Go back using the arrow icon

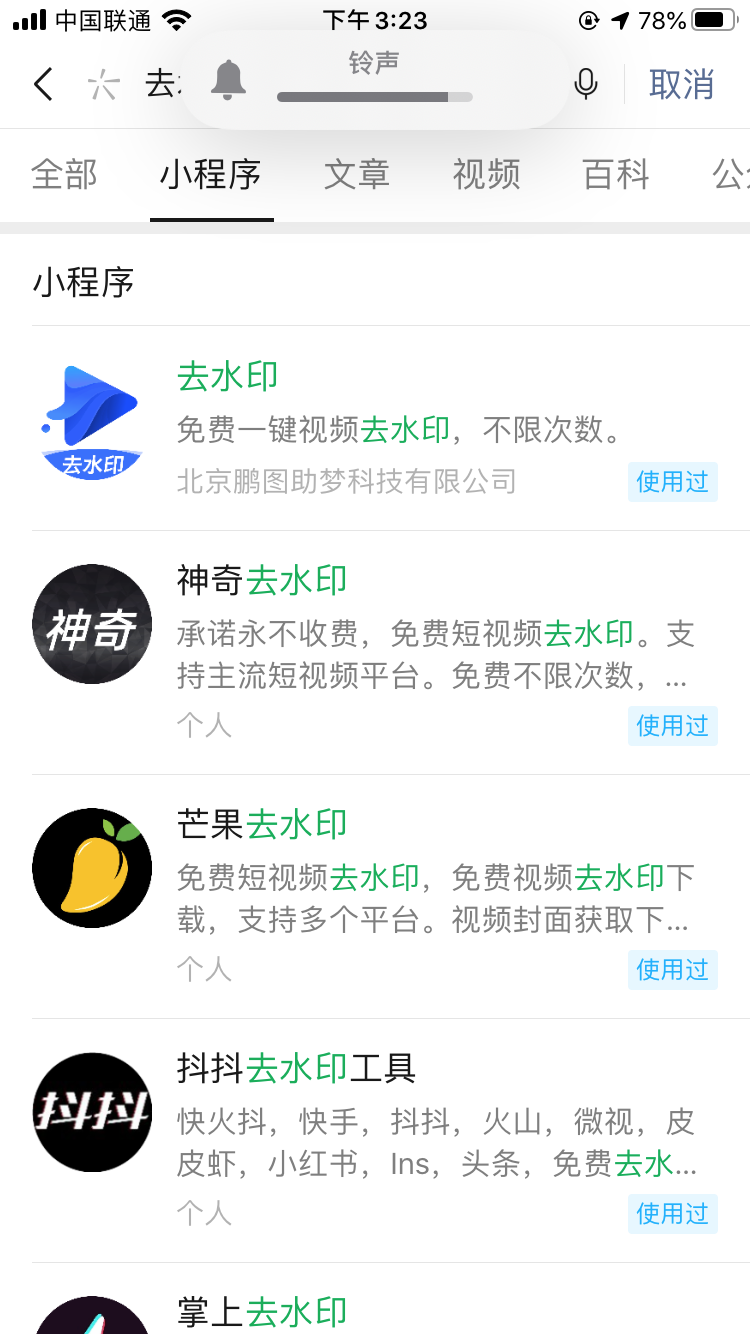tap(43, 84)
